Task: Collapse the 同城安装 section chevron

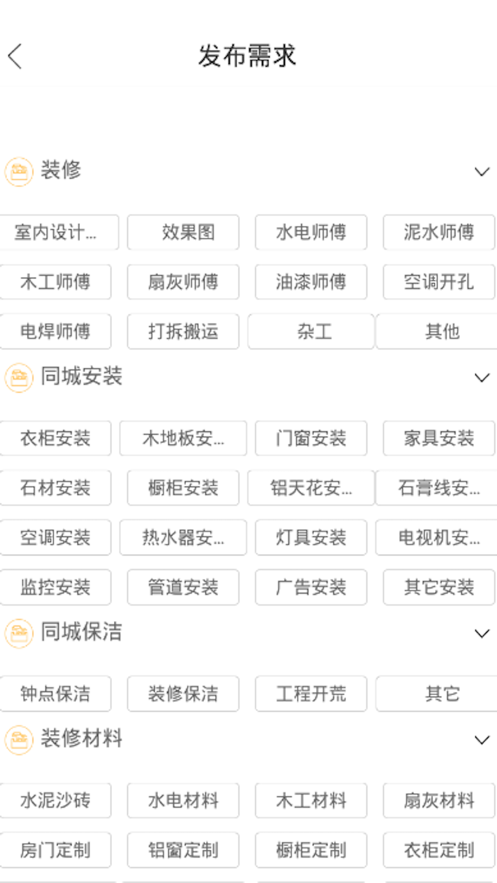Action: (x=482, y=377)
